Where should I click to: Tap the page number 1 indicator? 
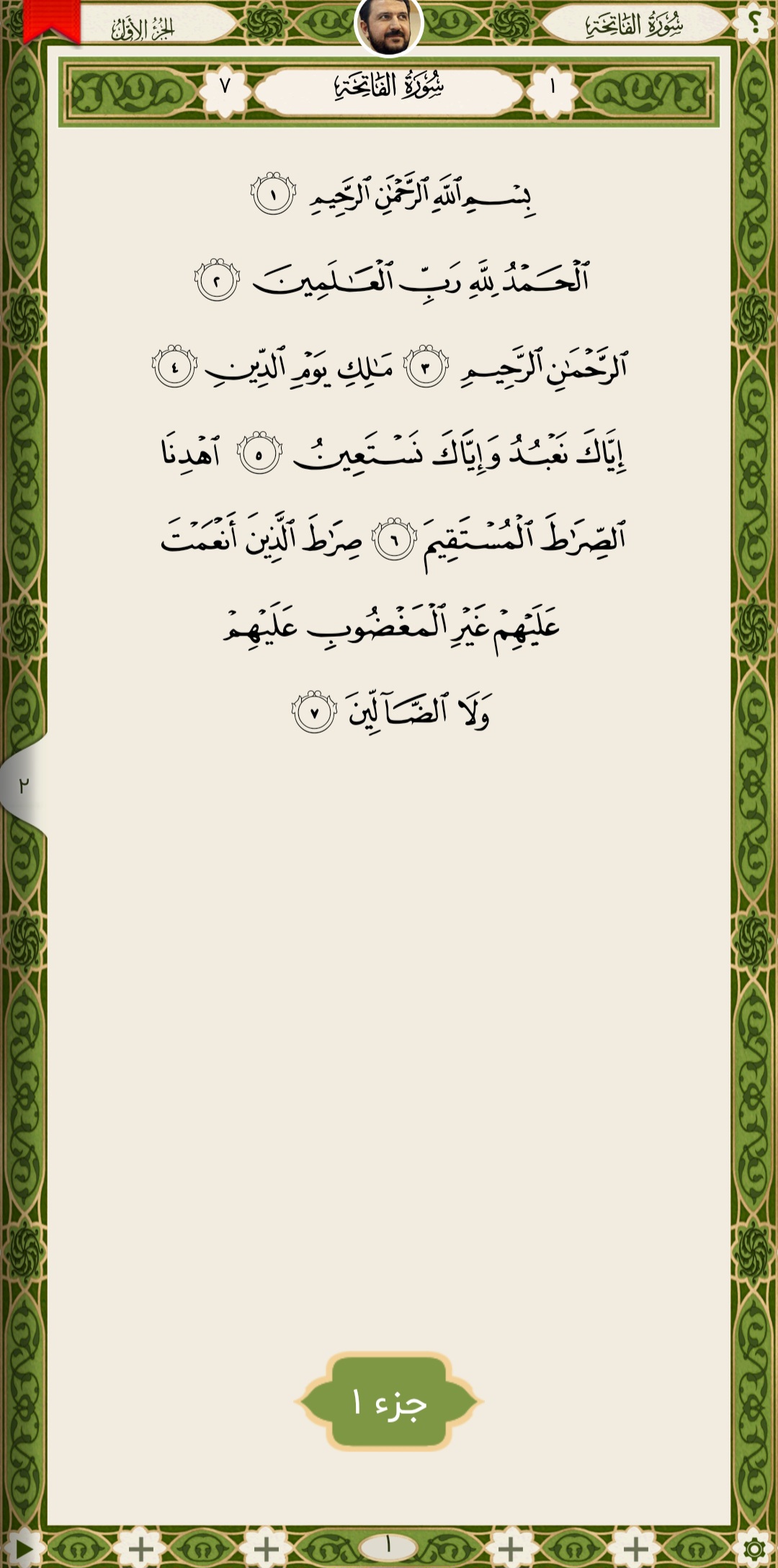tap(388, 1545)
